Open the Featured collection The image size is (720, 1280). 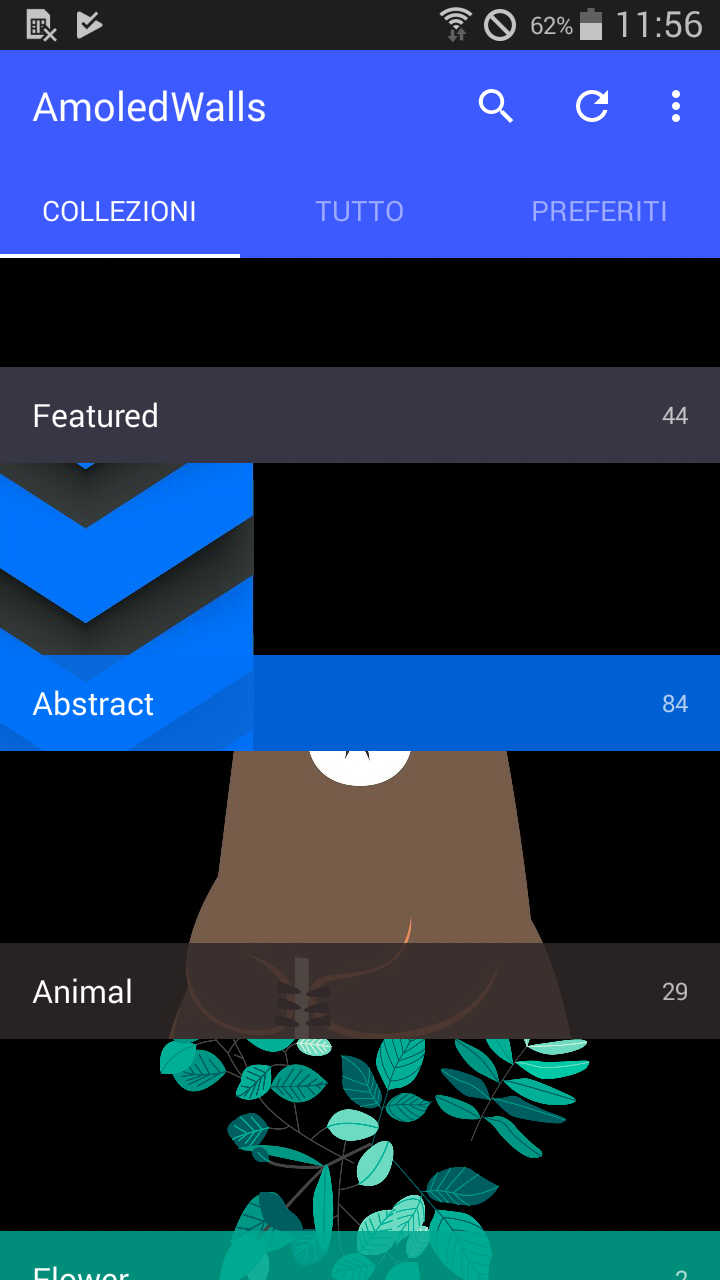(360, 415)
